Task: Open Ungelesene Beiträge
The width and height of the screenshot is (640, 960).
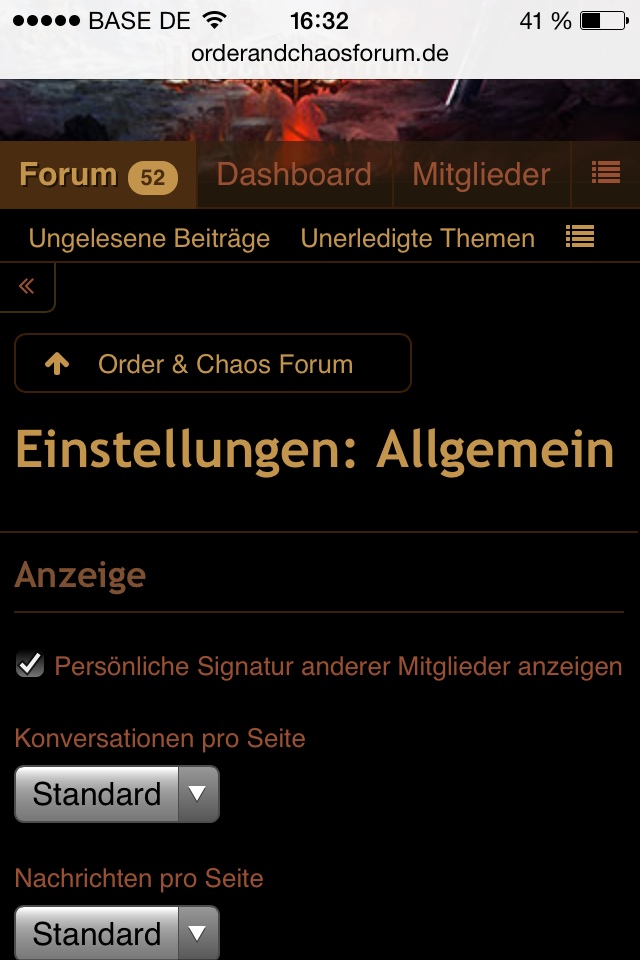Action: point(149,238)
